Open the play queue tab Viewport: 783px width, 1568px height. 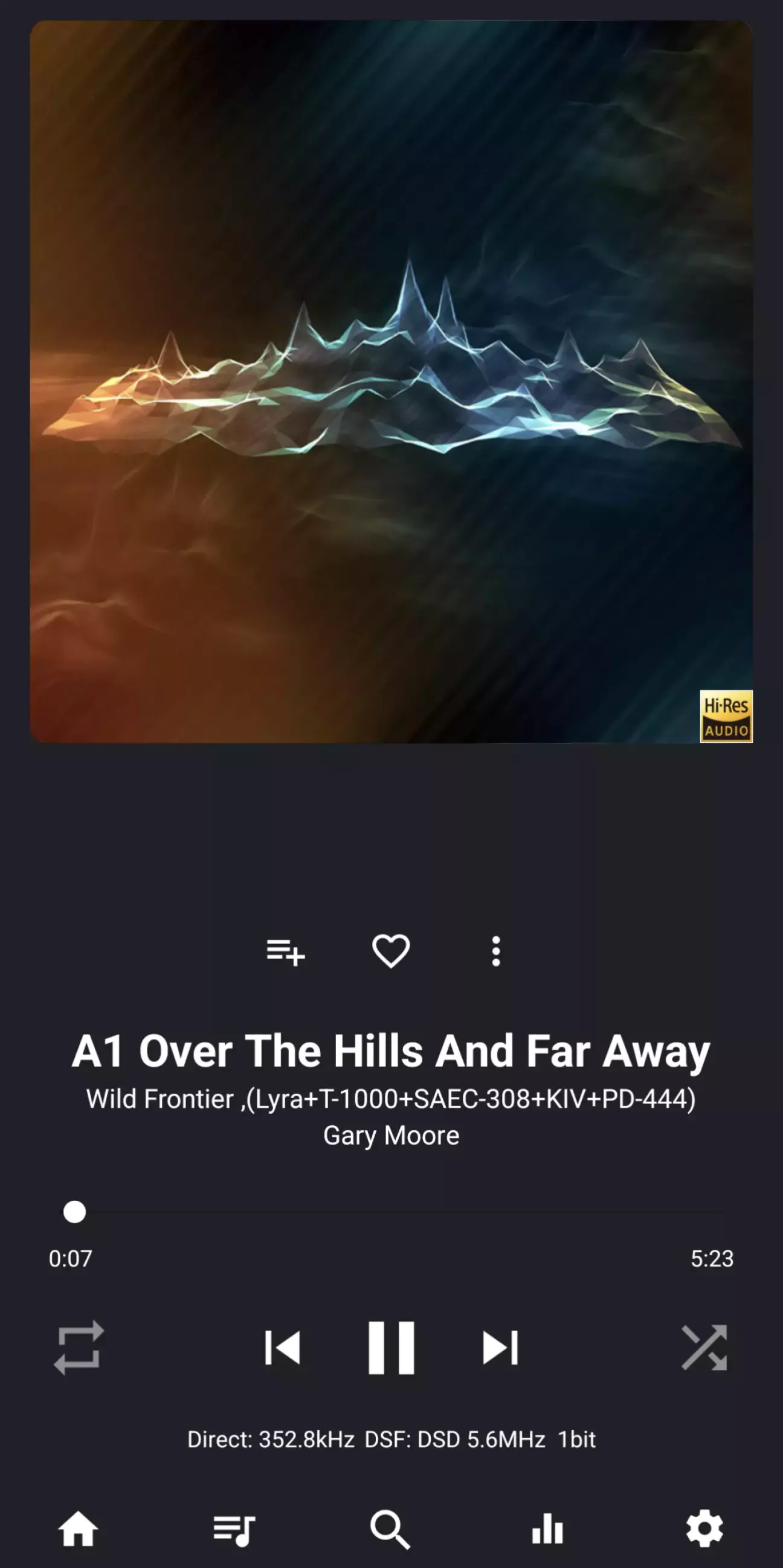click(x=234, y=1528)
